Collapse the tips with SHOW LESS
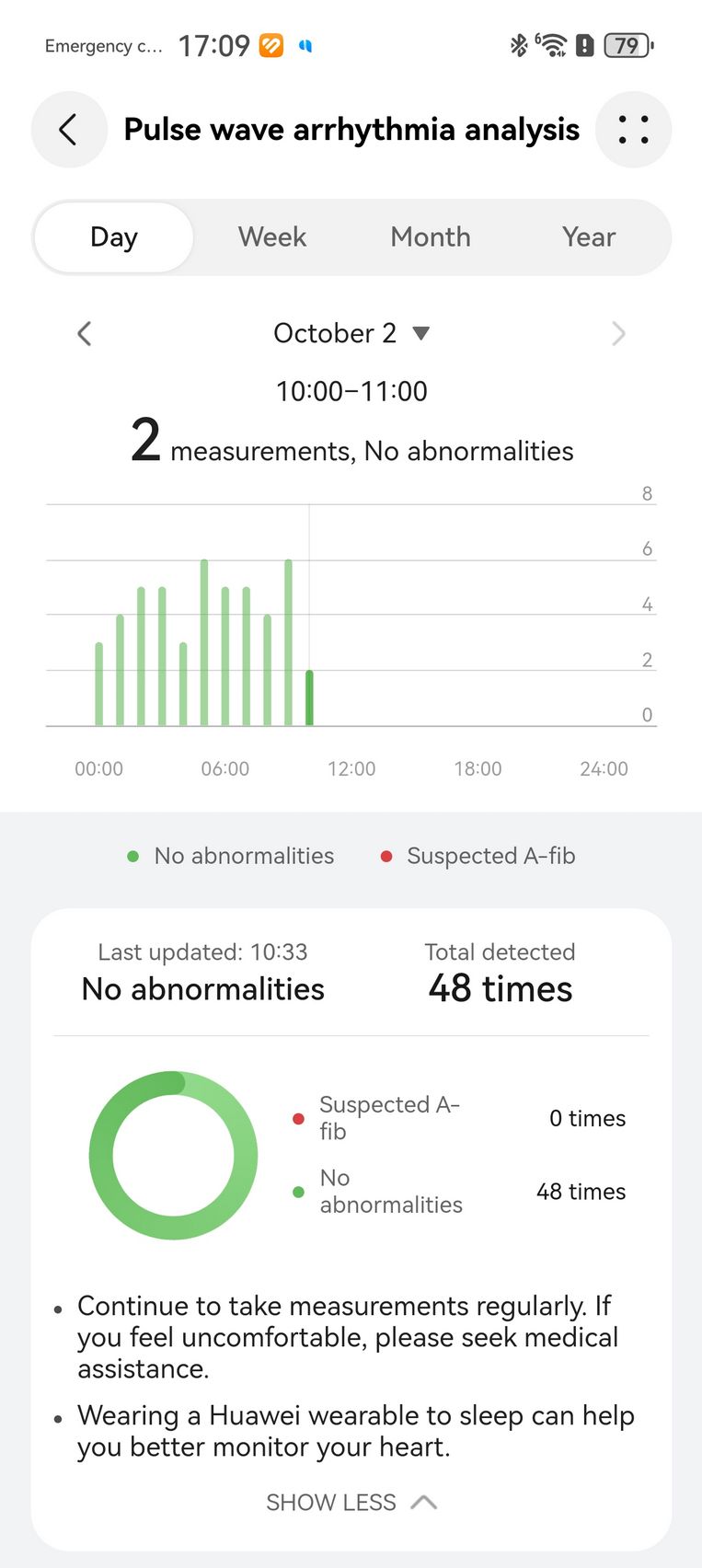Screen dimensions: 702x1568 click(x=351, y=1503)
